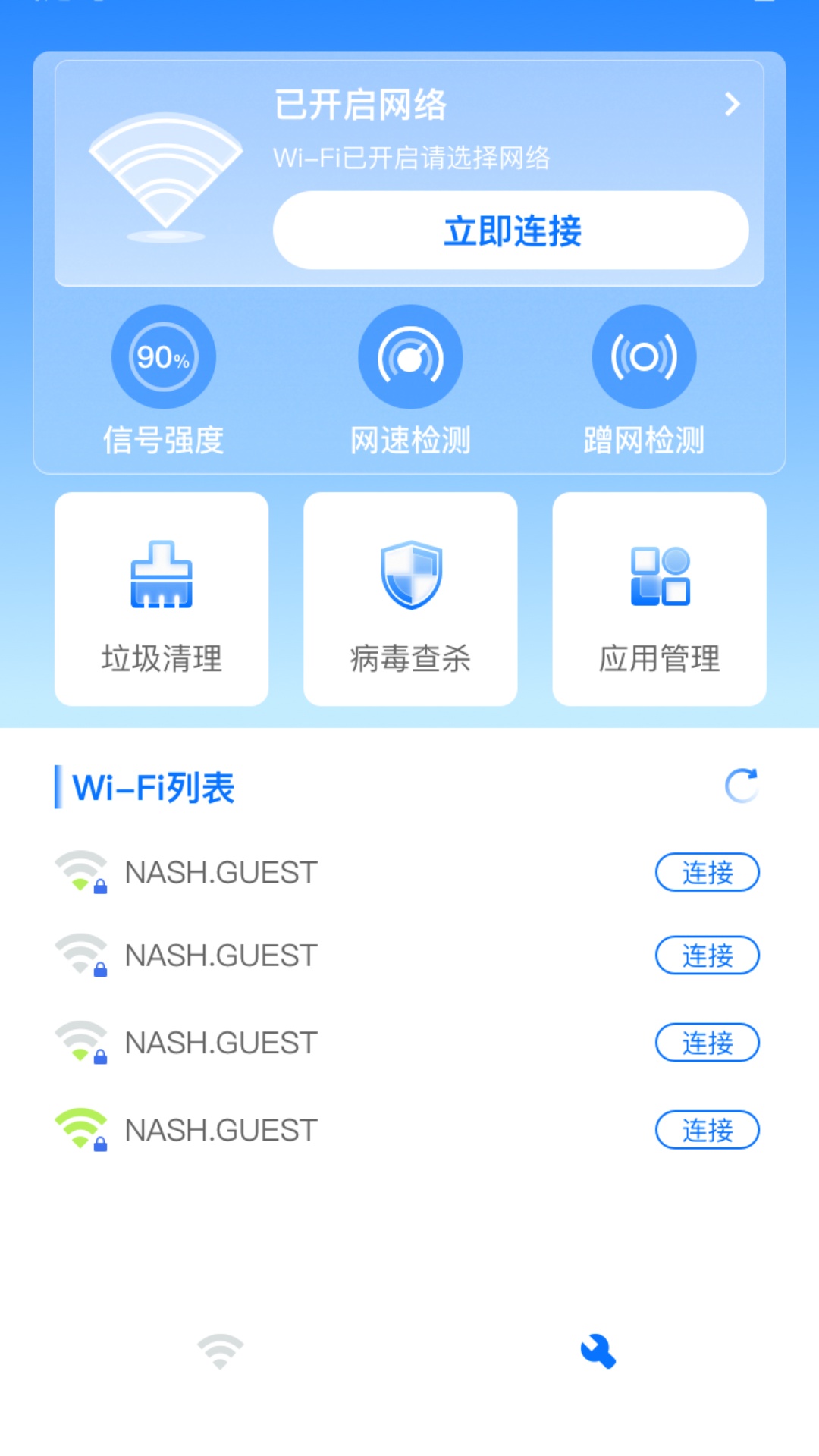Open 垃圾清理 cleanup tool

point(161,599)
